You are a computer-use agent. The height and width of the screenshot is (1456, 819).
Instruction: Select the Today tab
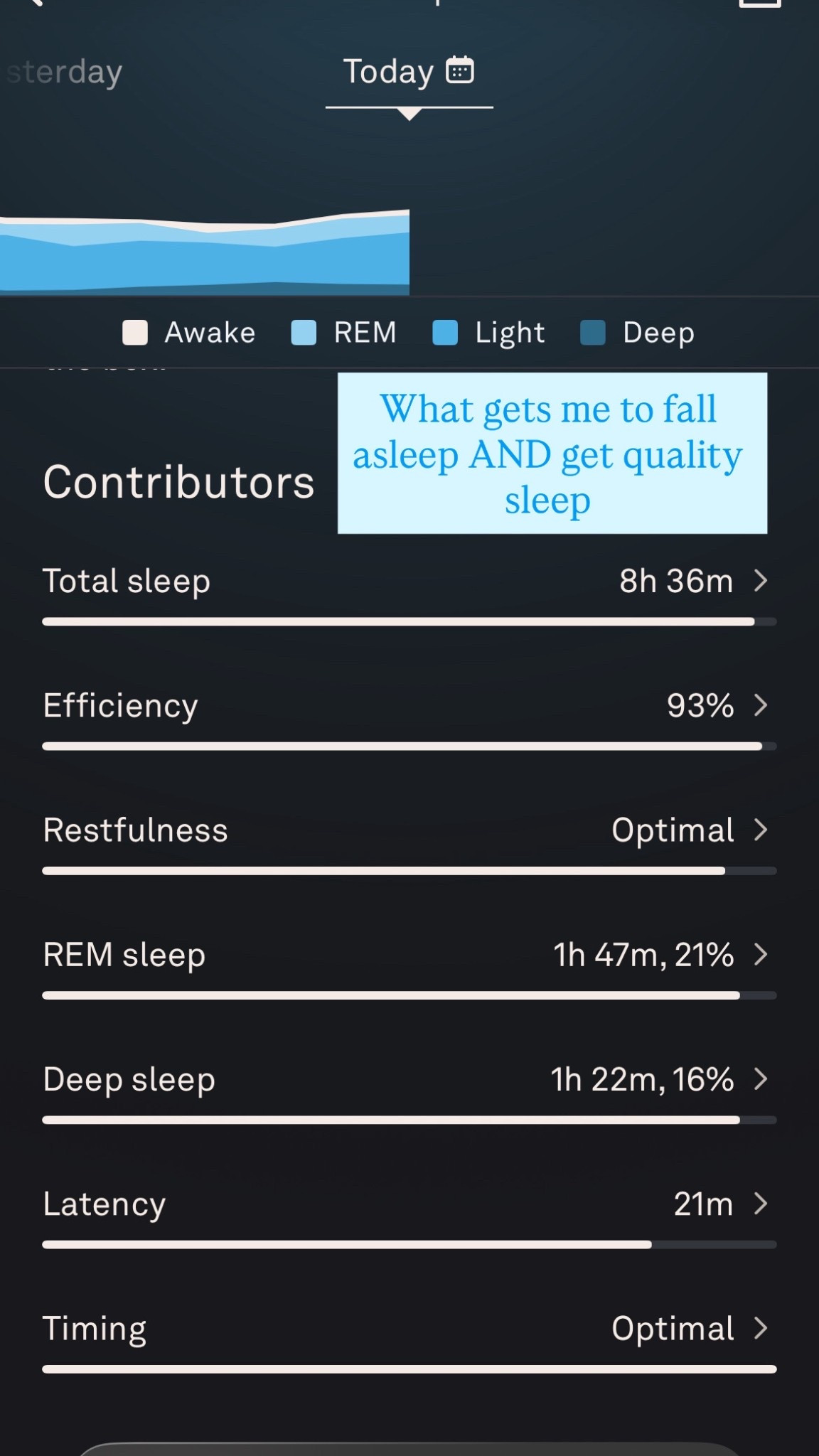pyautogui.click(x=390, y=70)
